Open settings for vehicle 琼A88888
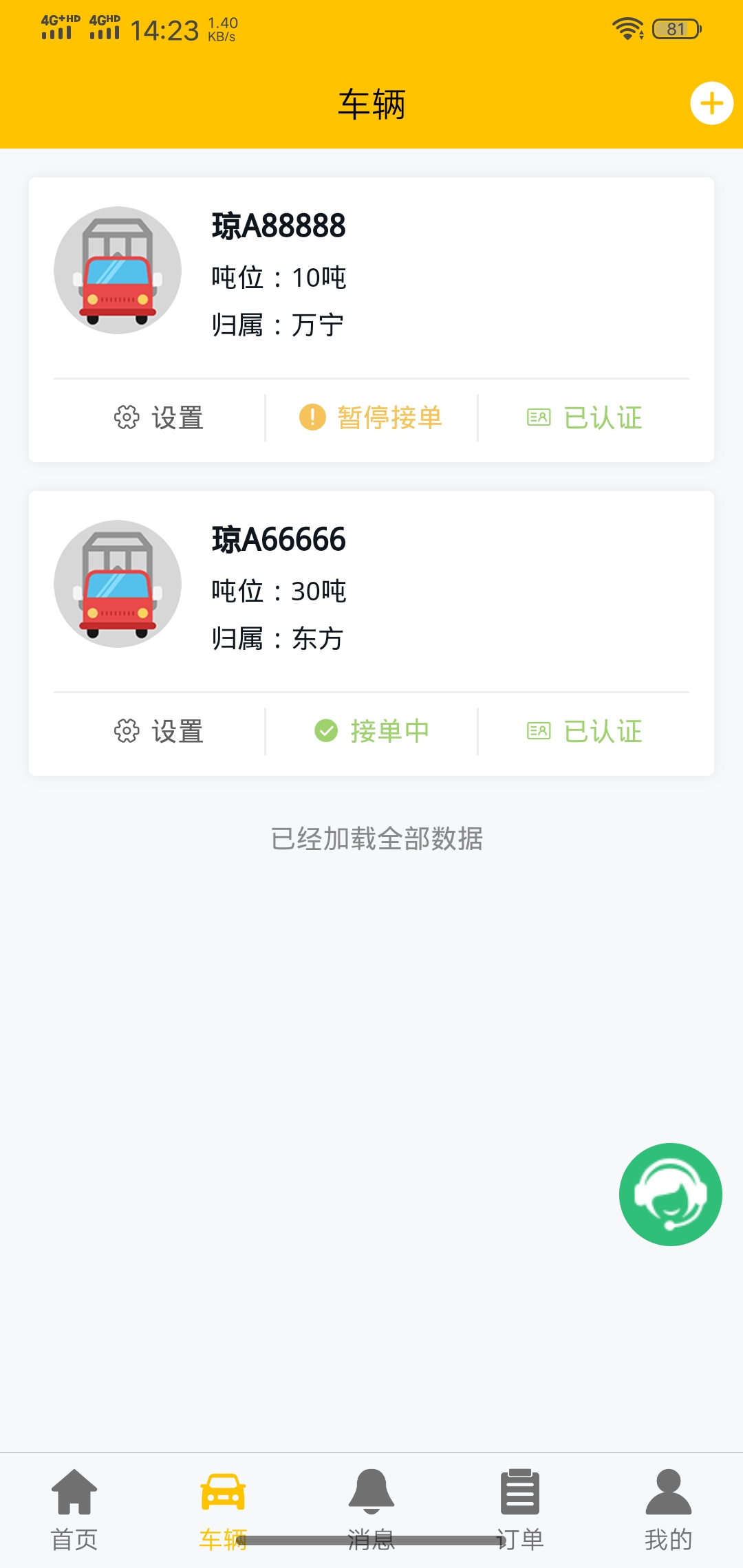This screenshot has width=743, height=1568. 159,417
